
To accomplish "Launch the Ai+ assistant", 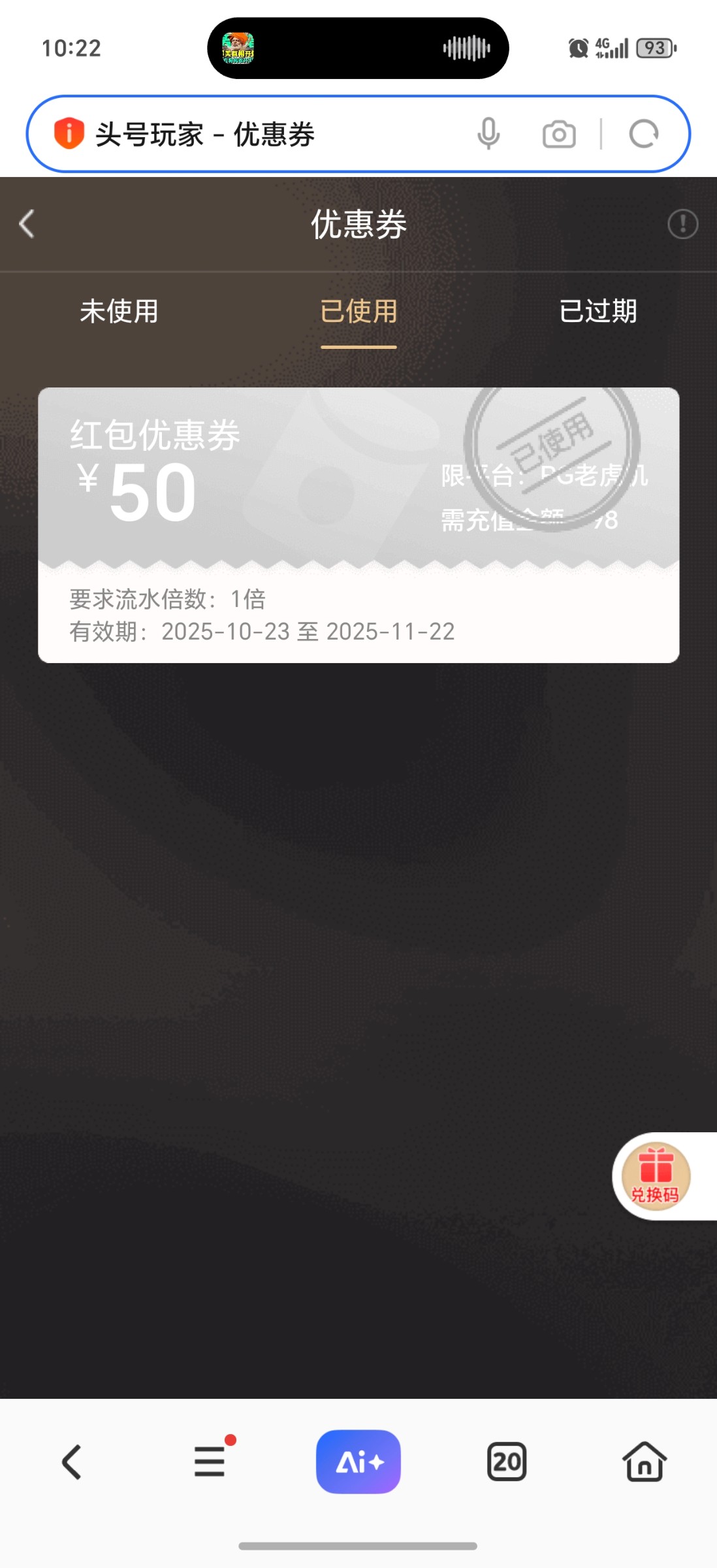I will [358, 1462].
